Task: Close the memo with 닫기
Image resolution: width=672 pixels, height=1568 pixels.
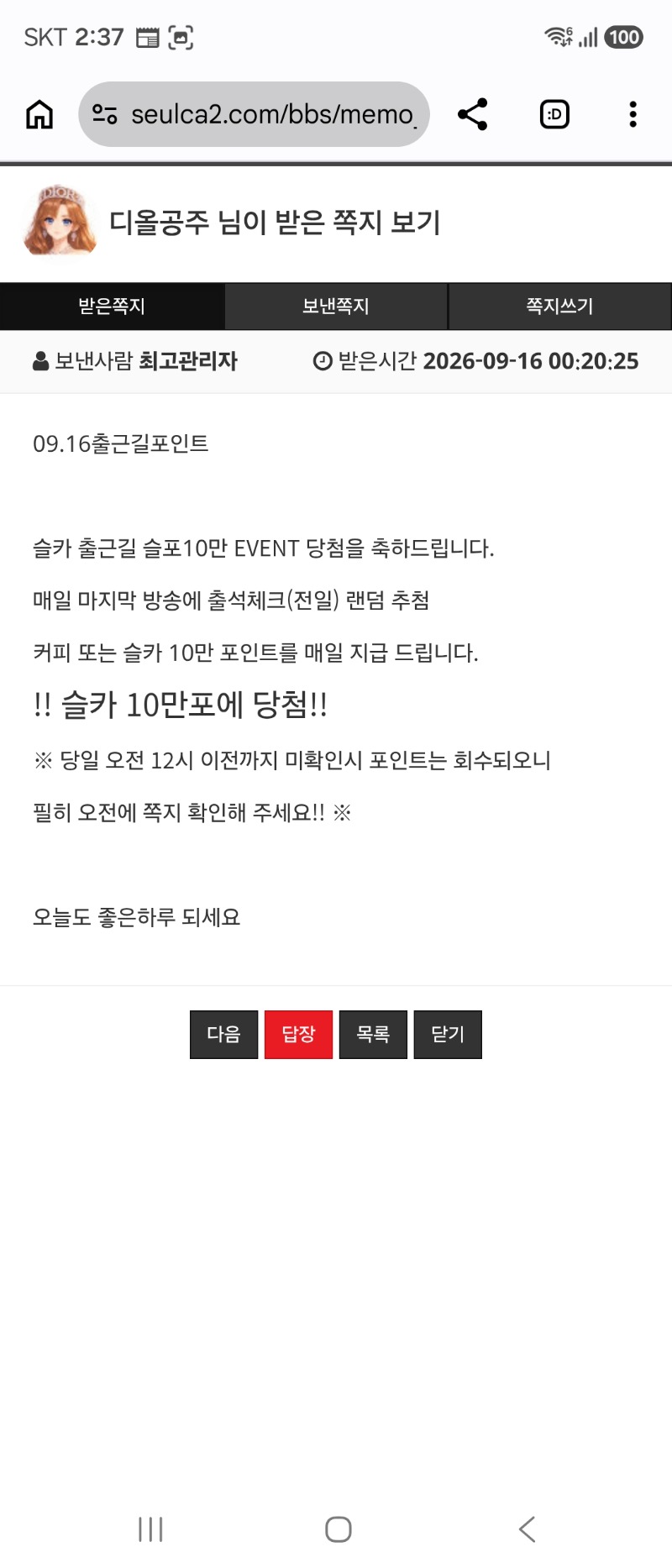Action: point(448,1034)
